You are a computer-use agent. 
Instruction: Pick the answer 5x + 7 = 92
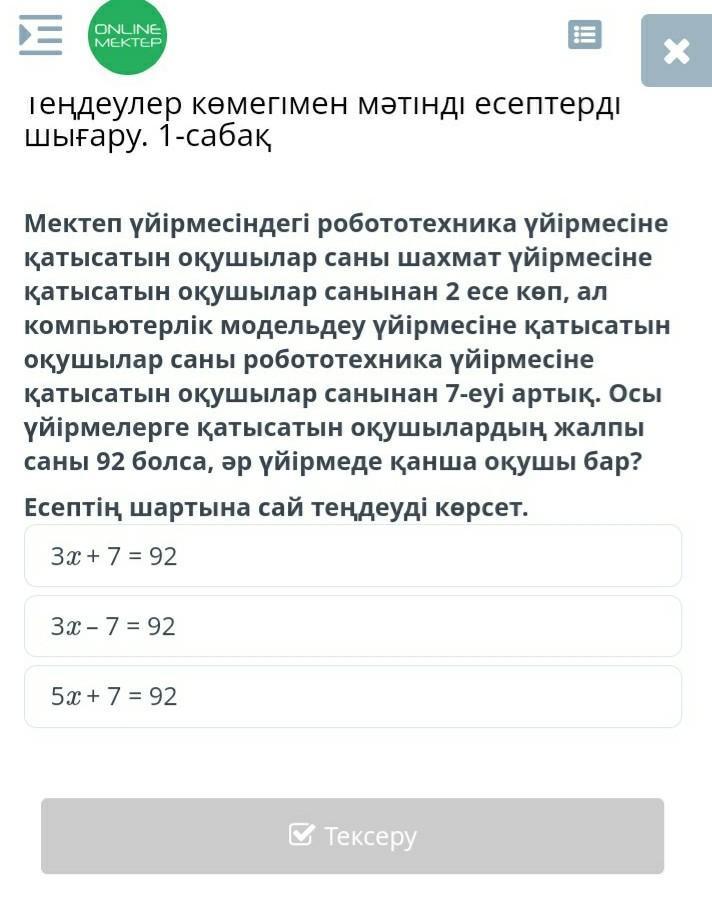(352, 696)
